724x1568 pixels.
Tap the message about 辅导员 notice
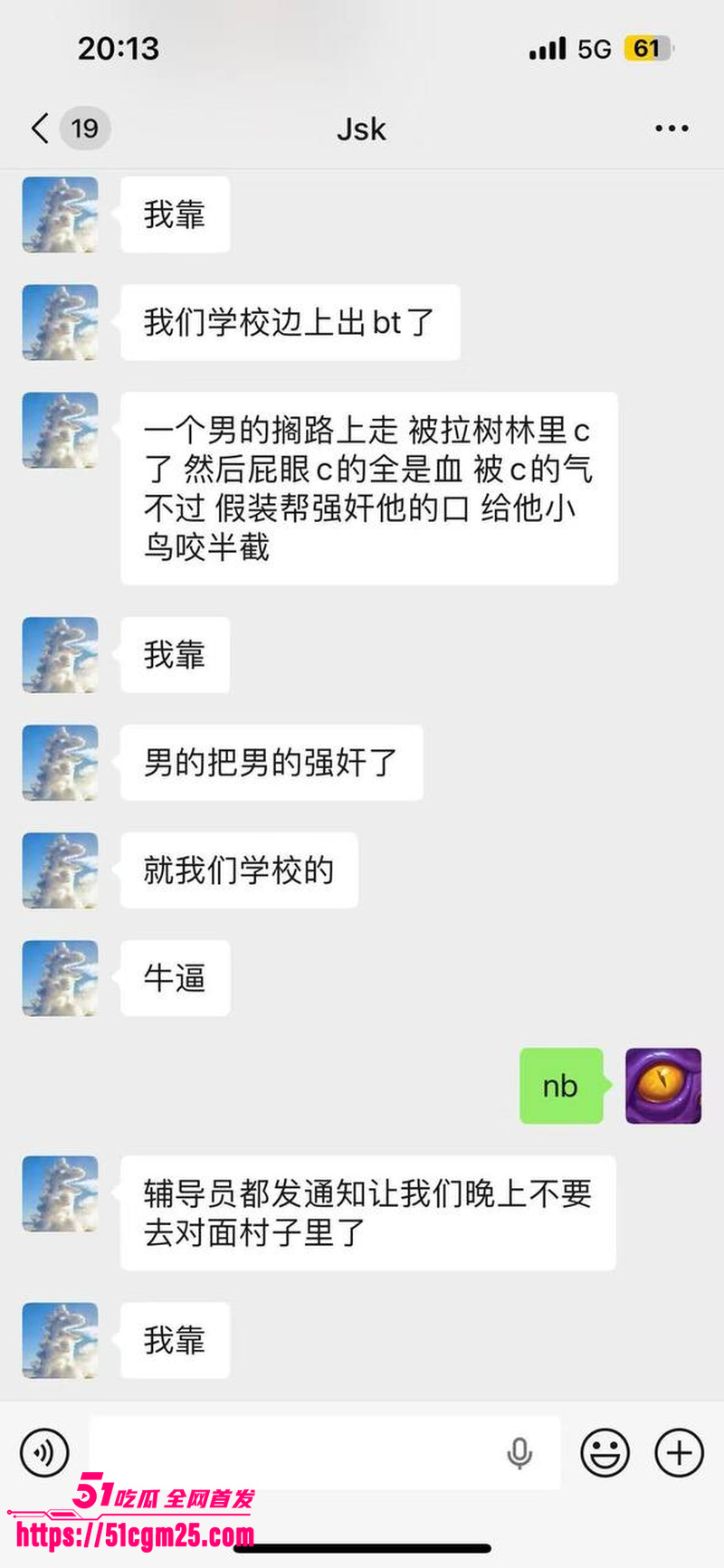click(x=367, y=1212)
